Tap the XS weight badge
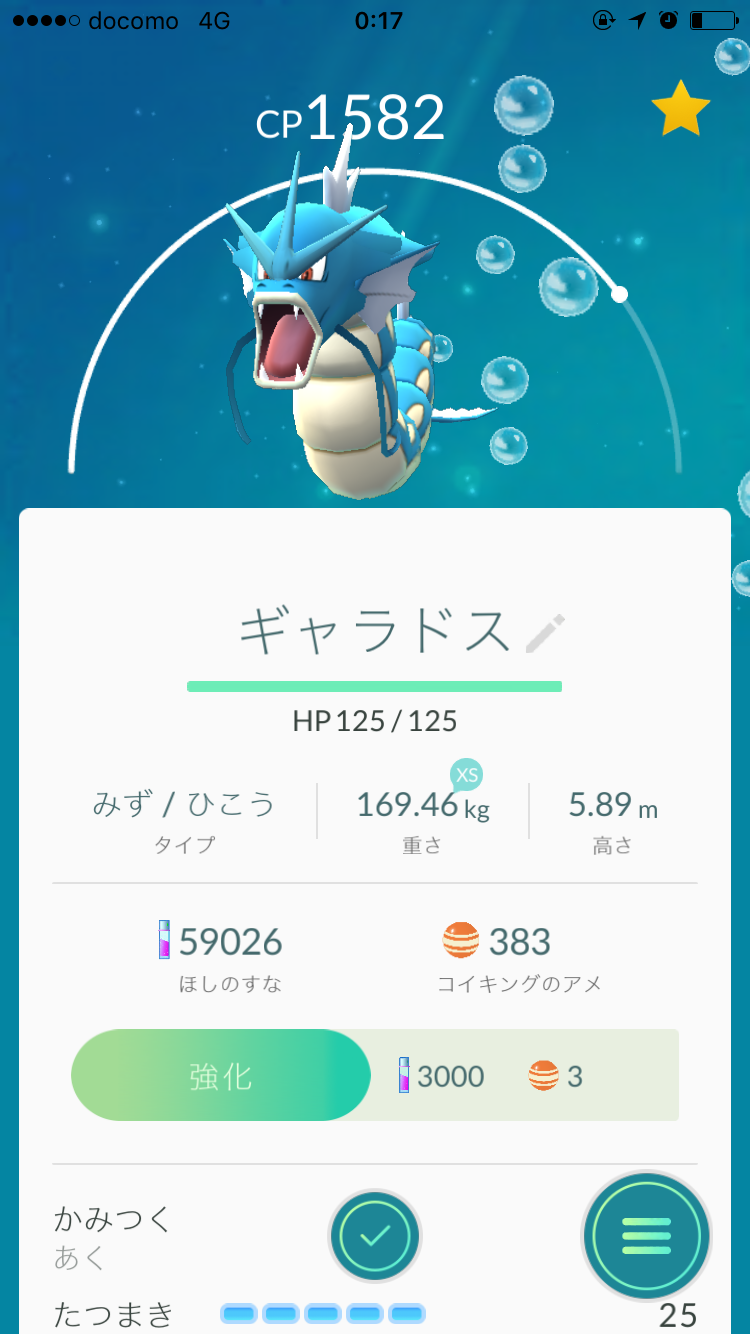Viewport: 750px width, 1334px height. [464, 774]
